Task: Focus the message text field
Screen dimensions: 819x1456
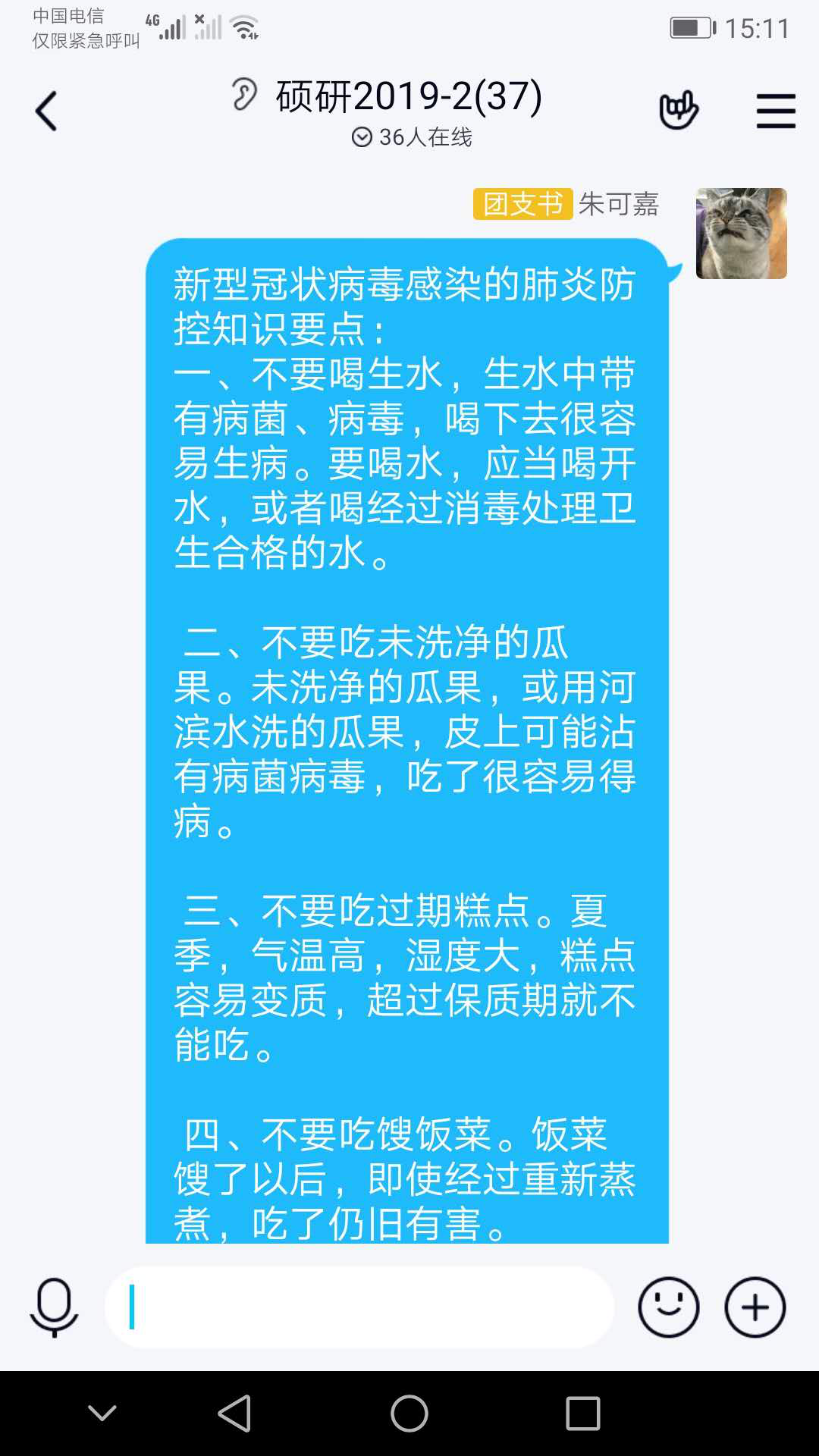Action: tap(359, 1307)
